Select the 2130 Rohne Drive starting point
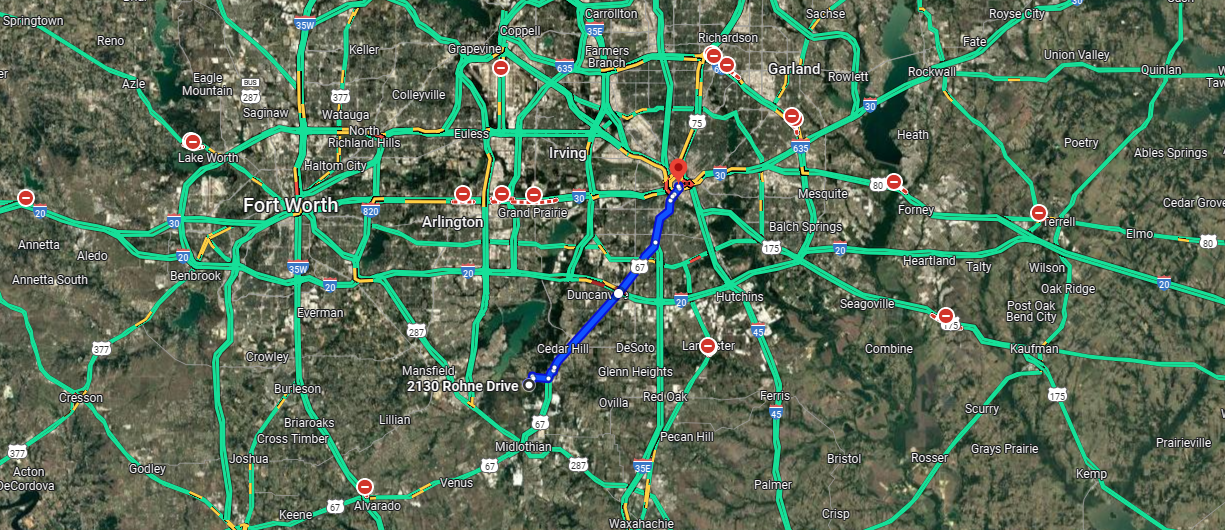Viewport: 1225px width, 530px height. pos(530,385)
